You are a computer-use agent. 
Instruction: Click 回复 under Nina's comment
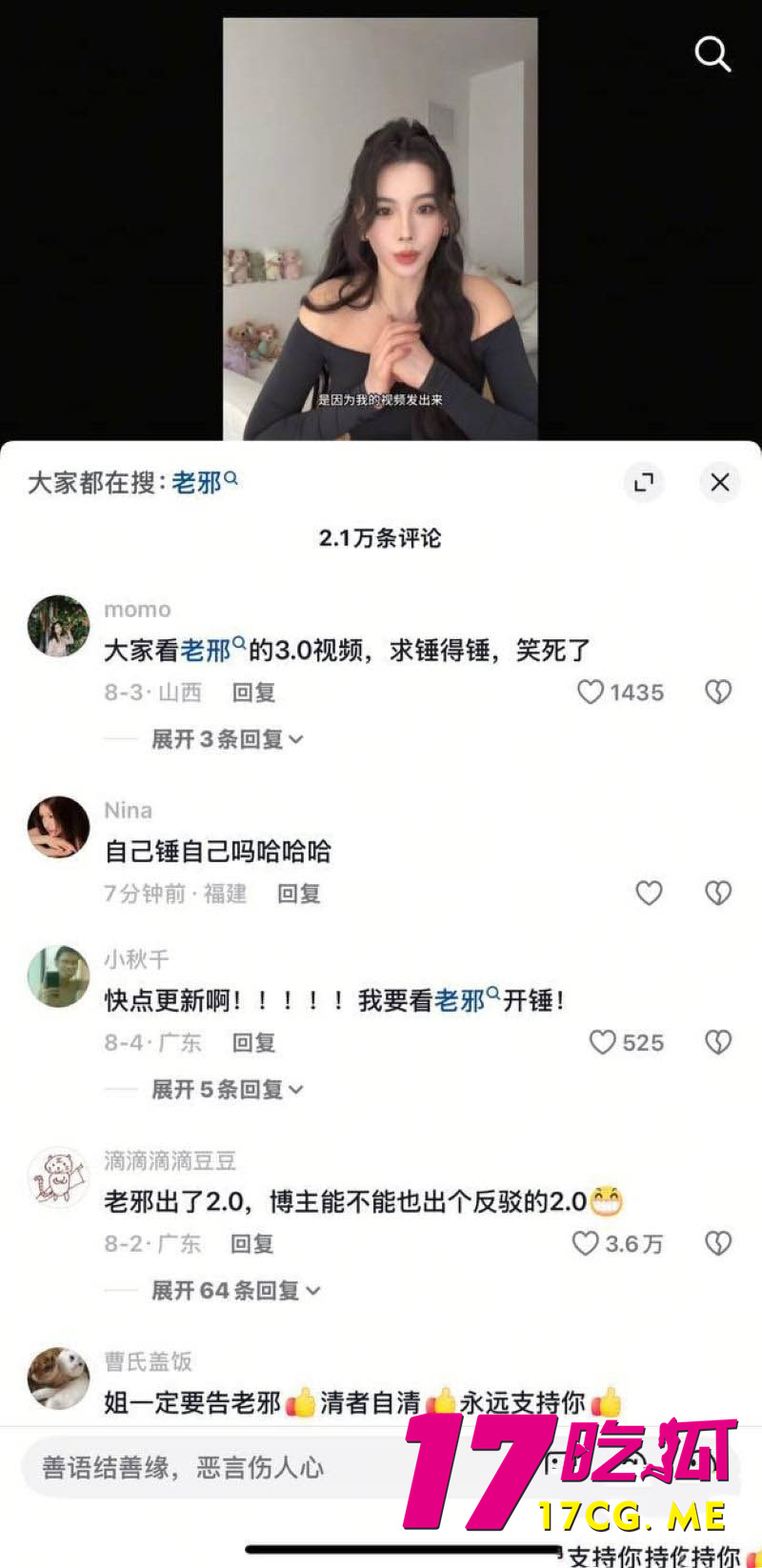(299, 895)
